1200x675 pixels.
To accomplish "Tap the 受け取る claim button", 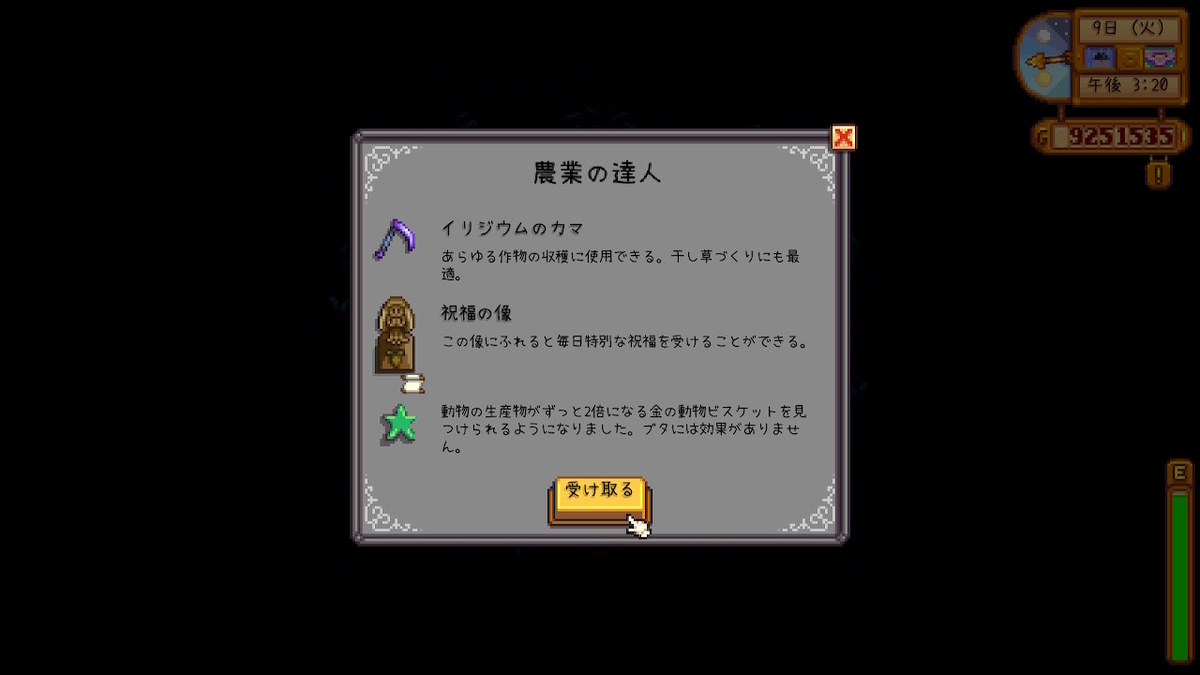I will tap(599, 492).
